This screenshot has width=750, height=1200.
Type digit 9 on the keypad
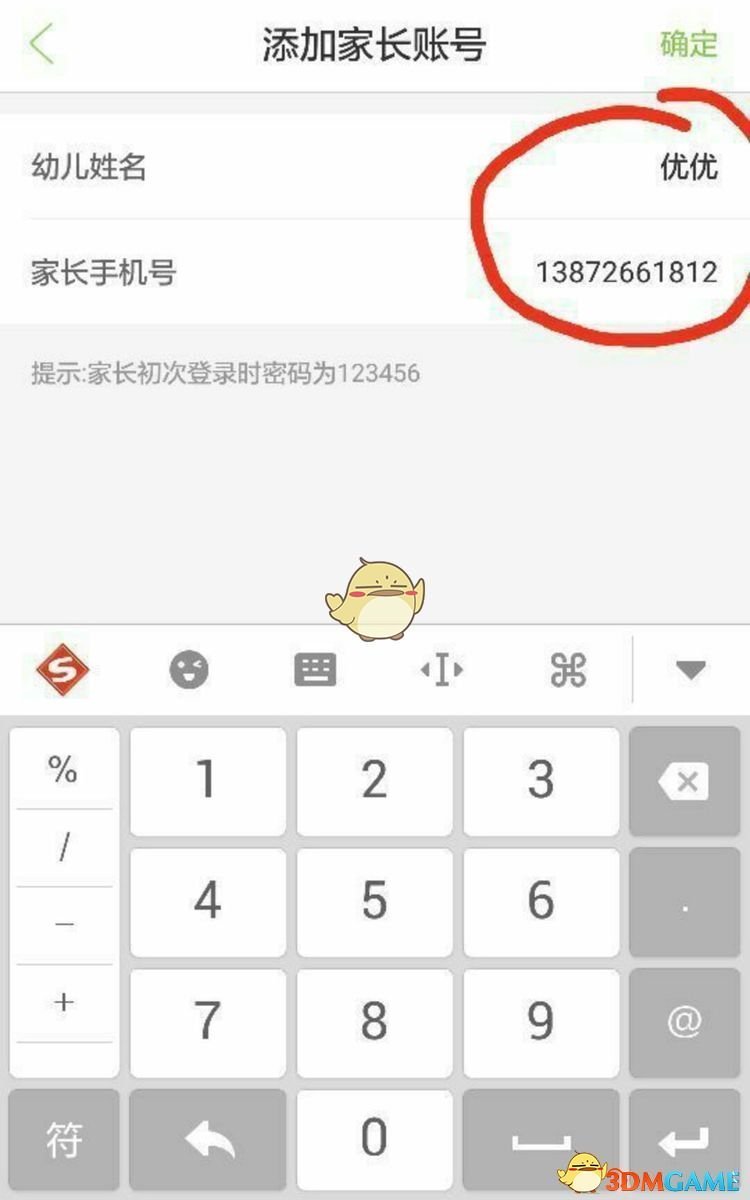pyautogui.click(x=541, y=1022)
